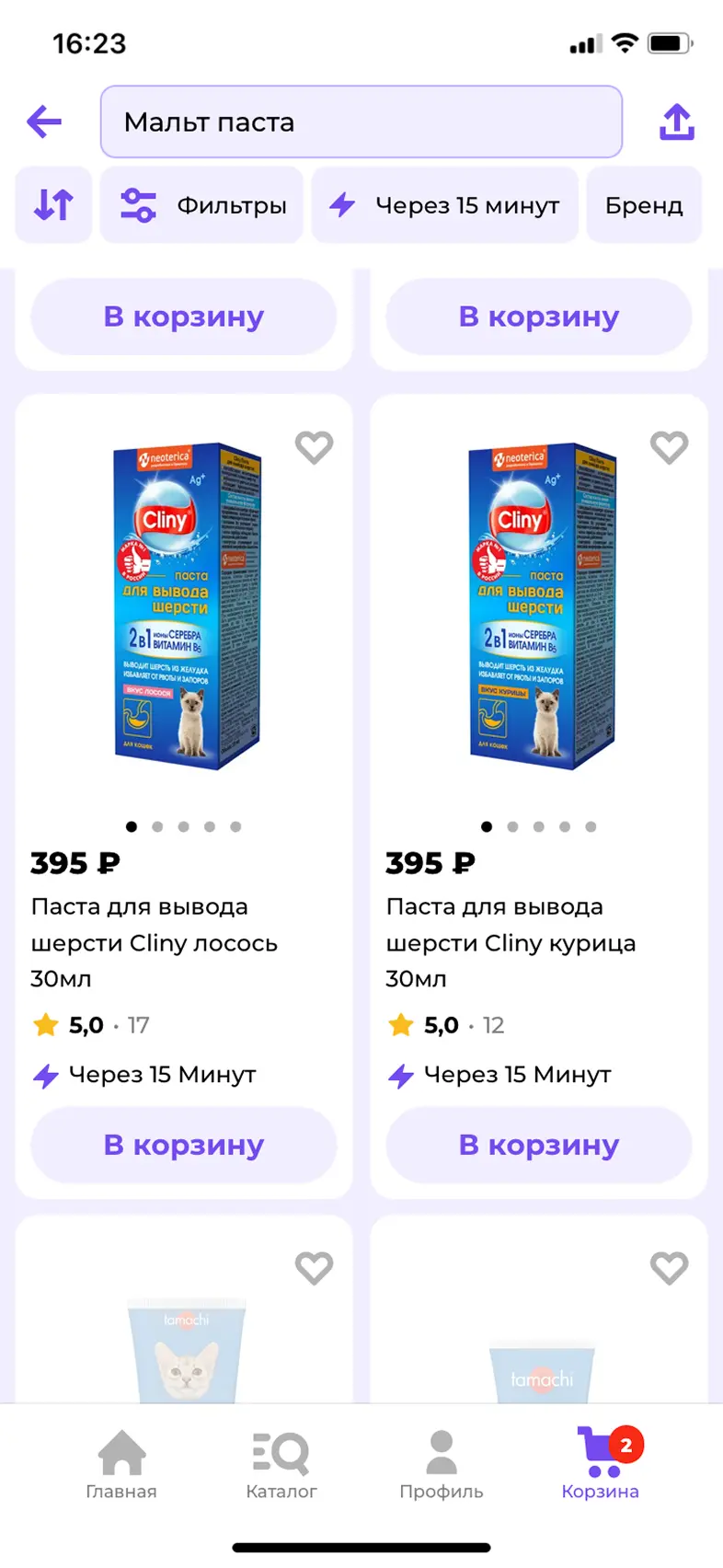Viewport: 723px width, 1568px height.
Task: Open the sort order options
Action: click(x=53, y=204)
